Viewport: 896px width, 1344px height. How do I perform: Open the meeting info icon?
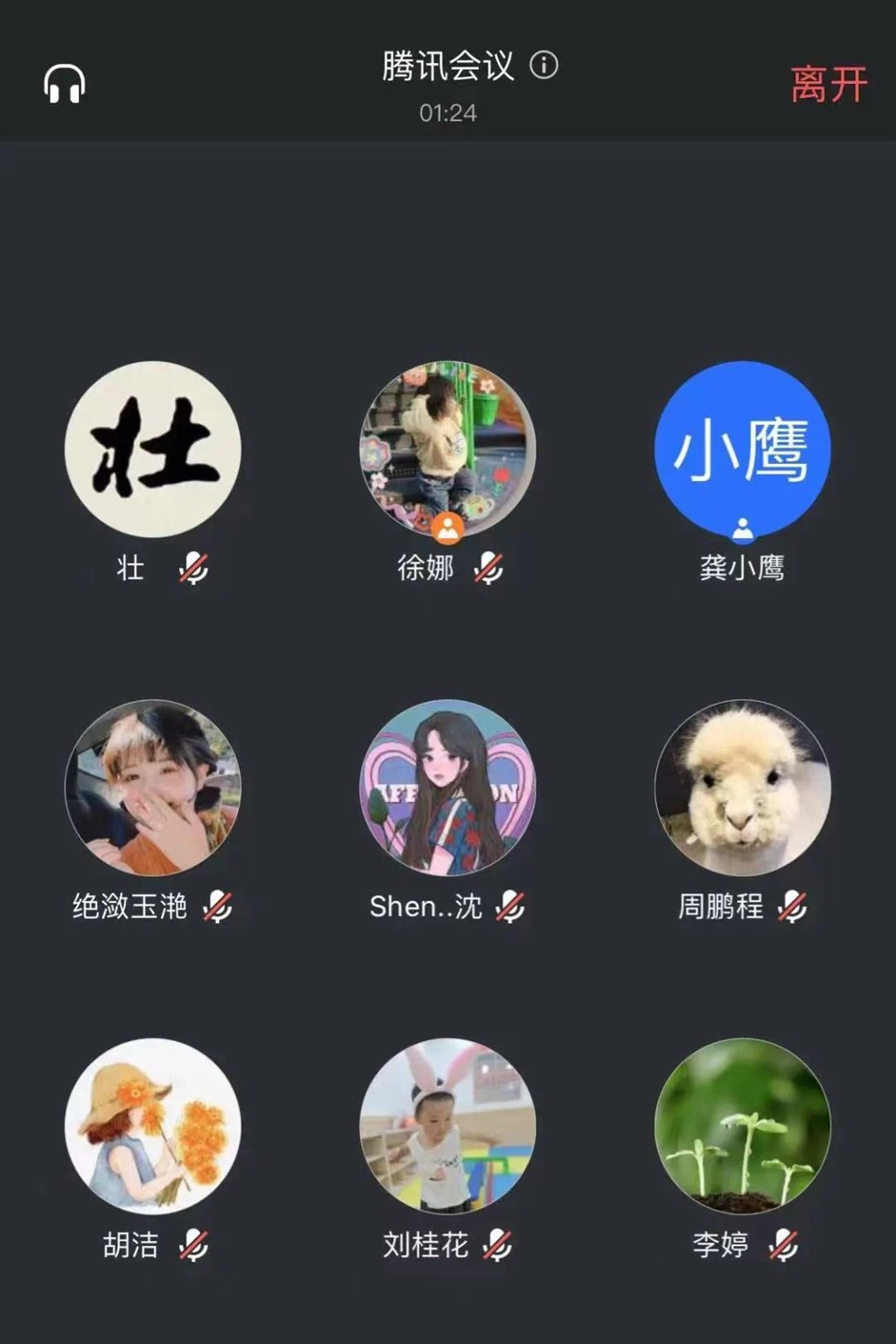[544, 66]
